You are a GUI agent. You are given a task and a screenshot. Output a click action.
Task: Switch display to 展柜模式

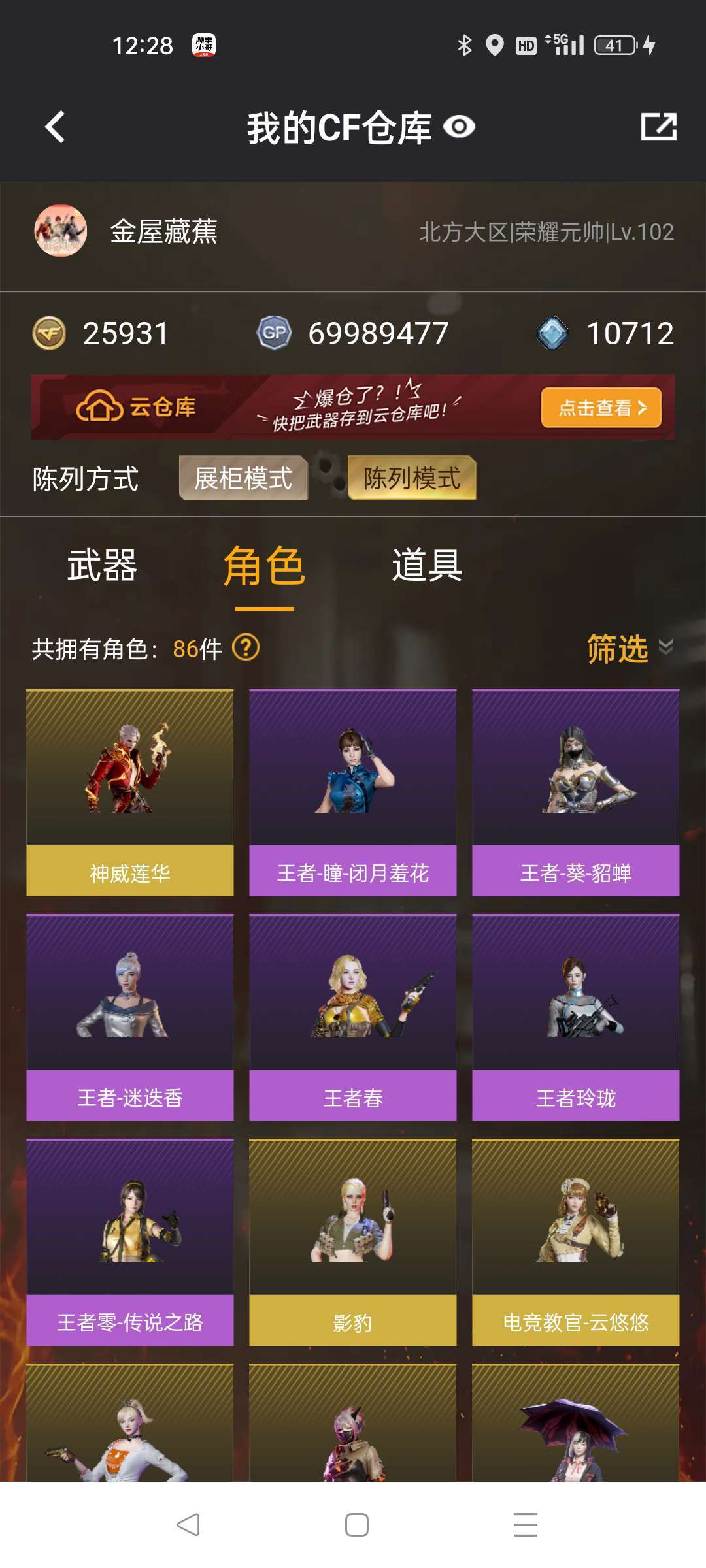point(243,480)
